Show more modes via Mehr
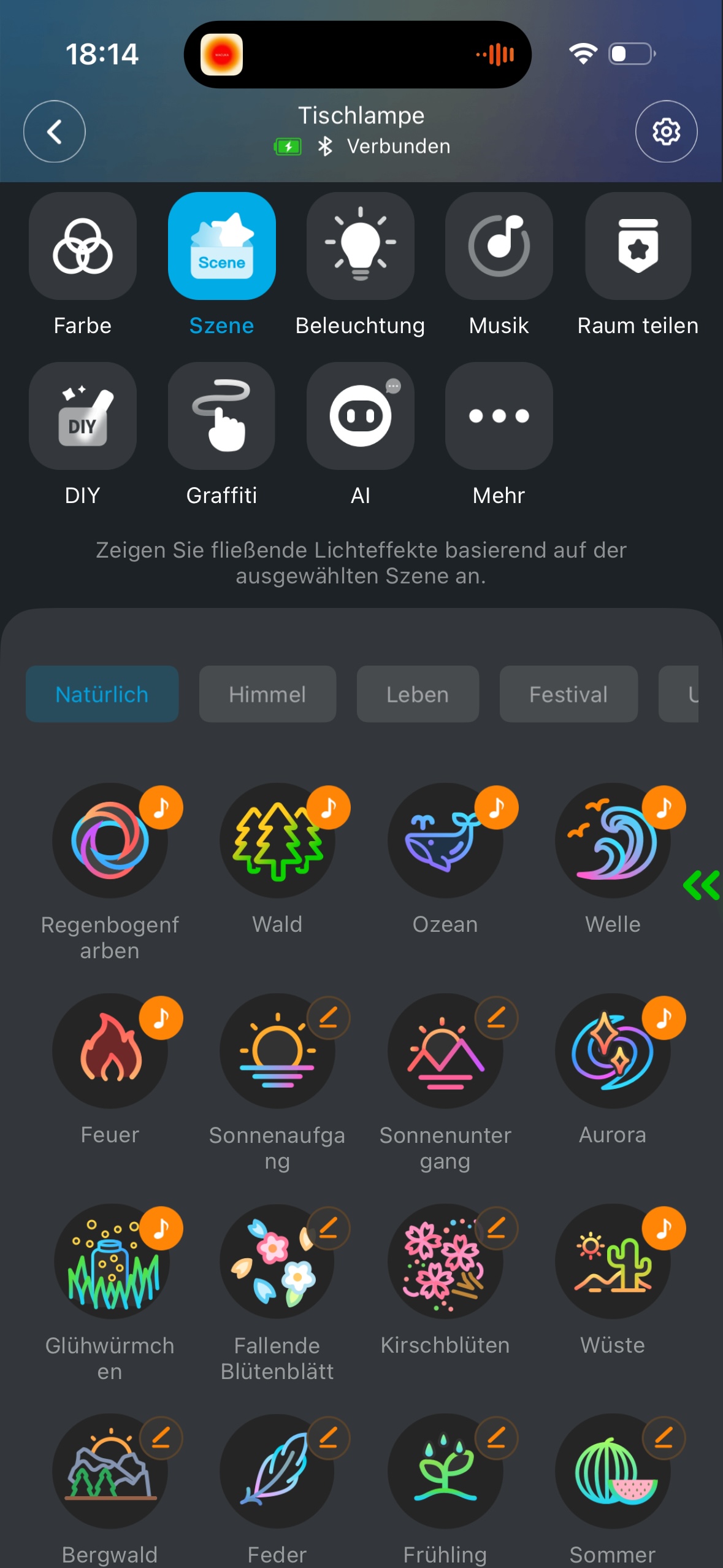The height and width of the screenshot is (1568, 723). click(499, 416)
